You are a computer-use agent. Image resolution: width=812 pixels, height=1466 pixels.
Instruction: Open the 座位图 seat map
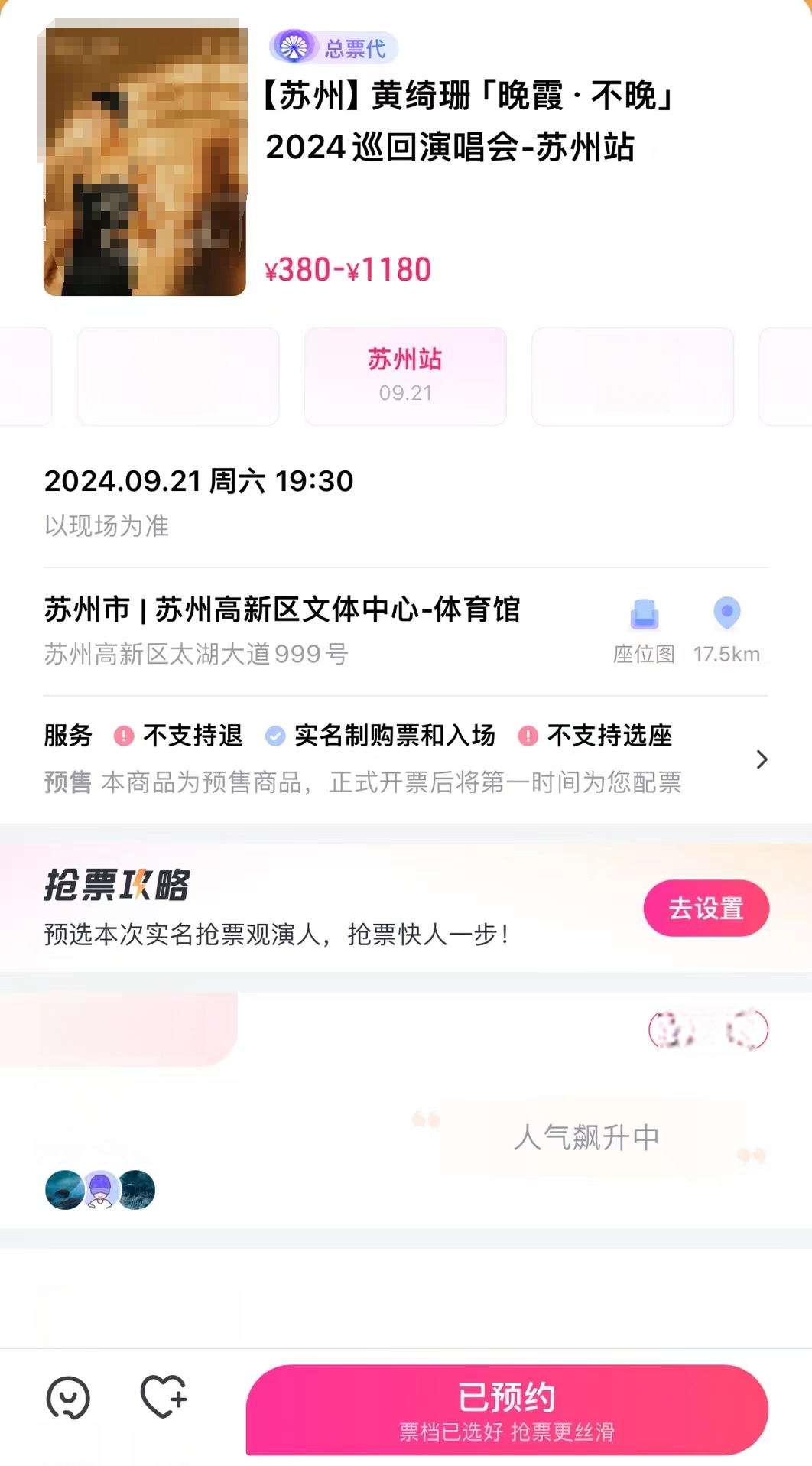644,629
